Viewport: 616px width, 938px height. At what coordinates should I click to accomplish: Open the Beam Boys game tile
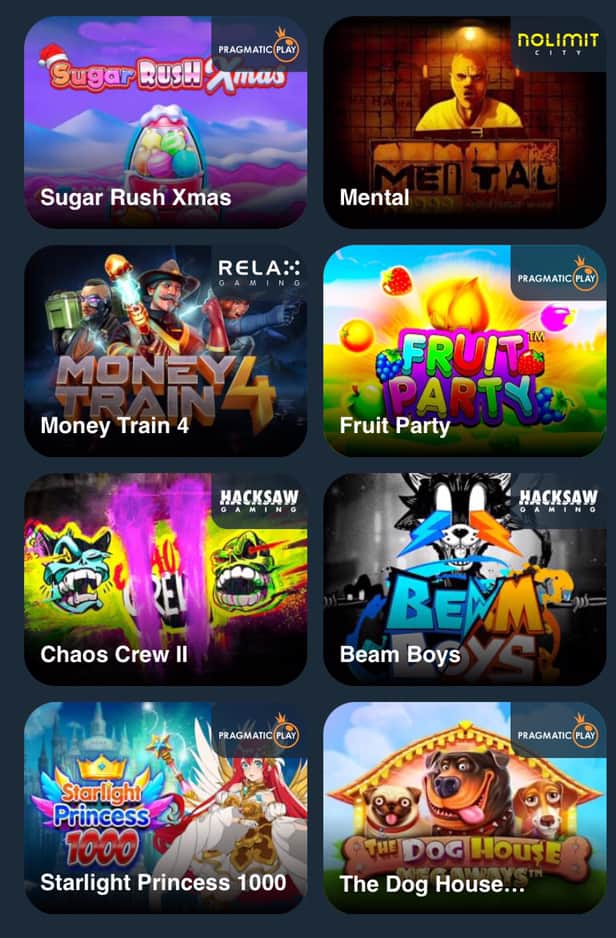click(x=465, y=578)
